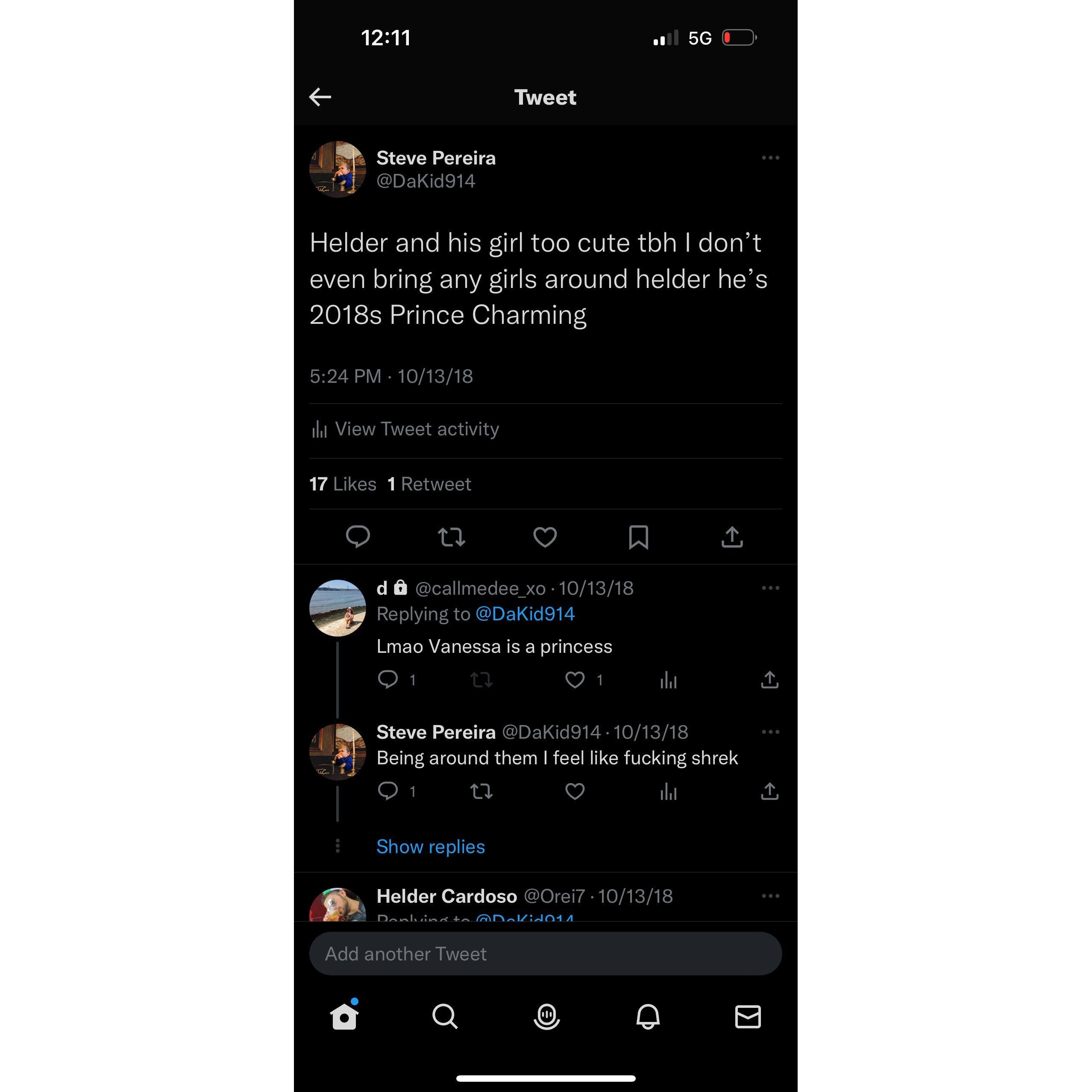This screenshot has height=1092, width=1092.
Task: Retweet the main tweet
Action: click(x=451, y=537)
